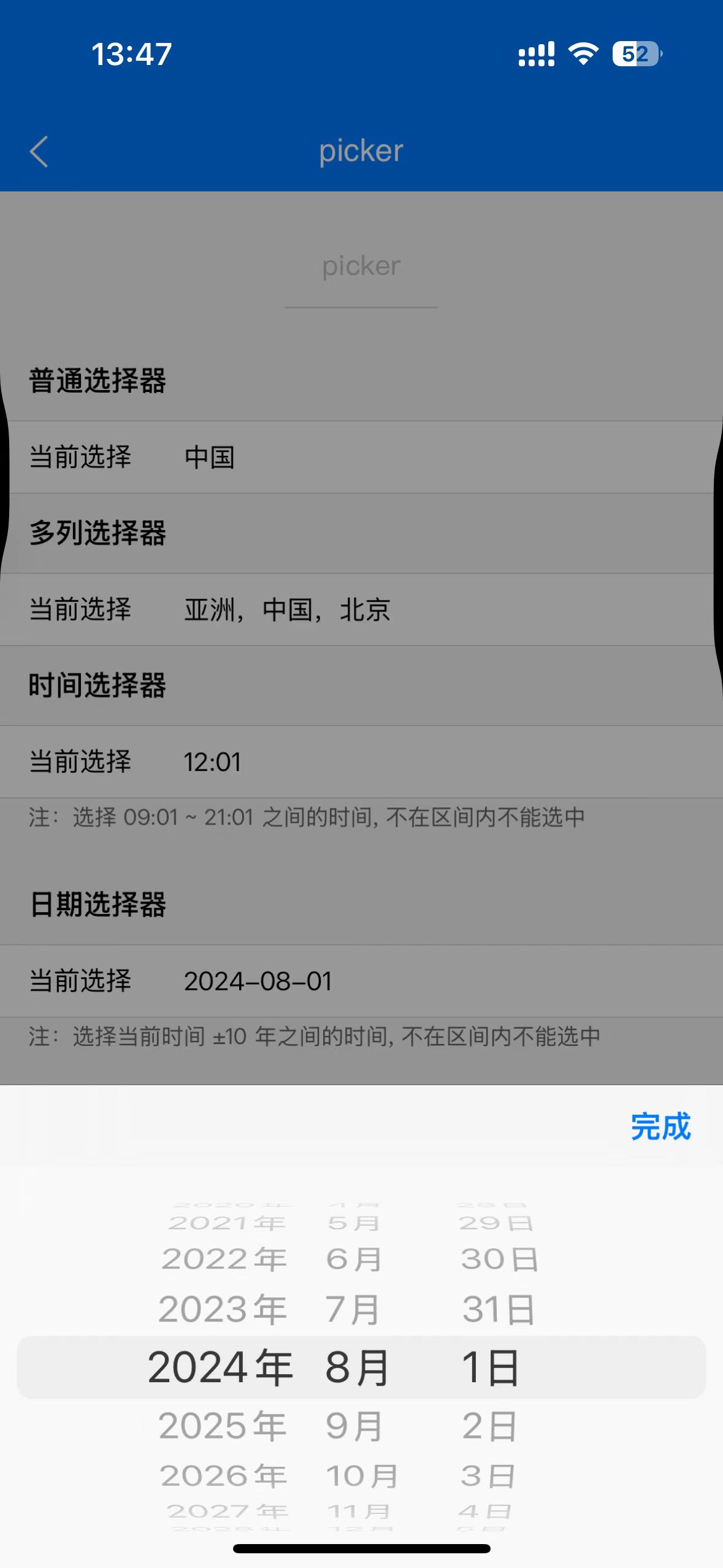Screen dimensions: 723x1568
Task: Pick 31日 in the day wheel
Action: (x=499, y=1309)
